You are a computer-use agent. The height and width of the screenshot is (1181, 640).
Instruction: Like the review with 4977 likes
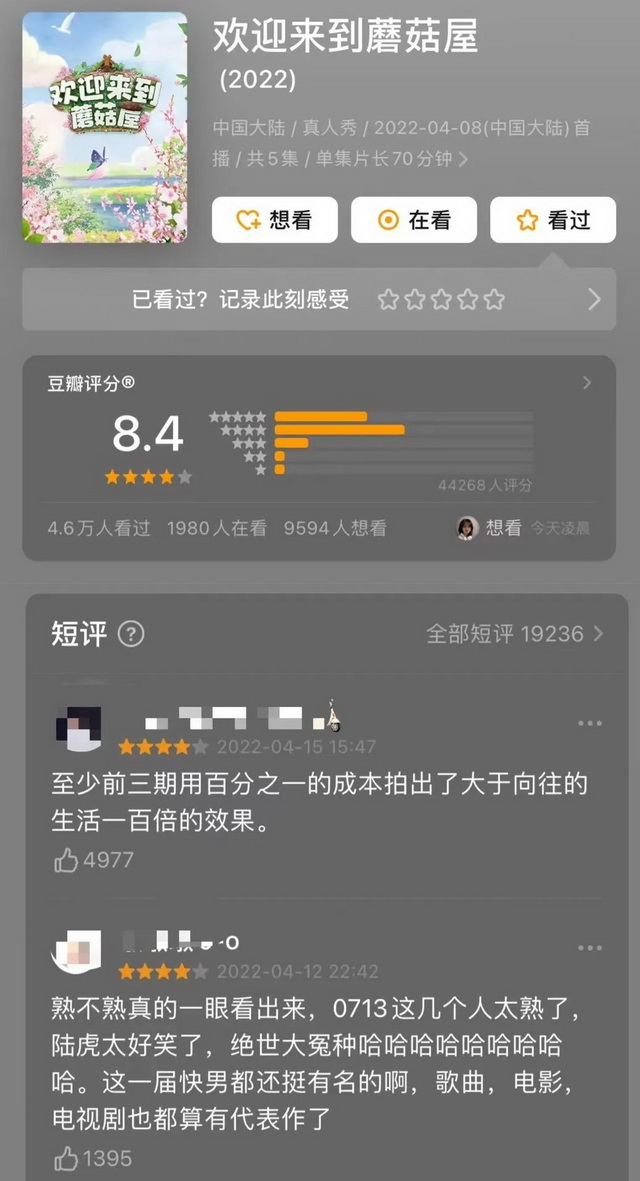click(67, 860)
